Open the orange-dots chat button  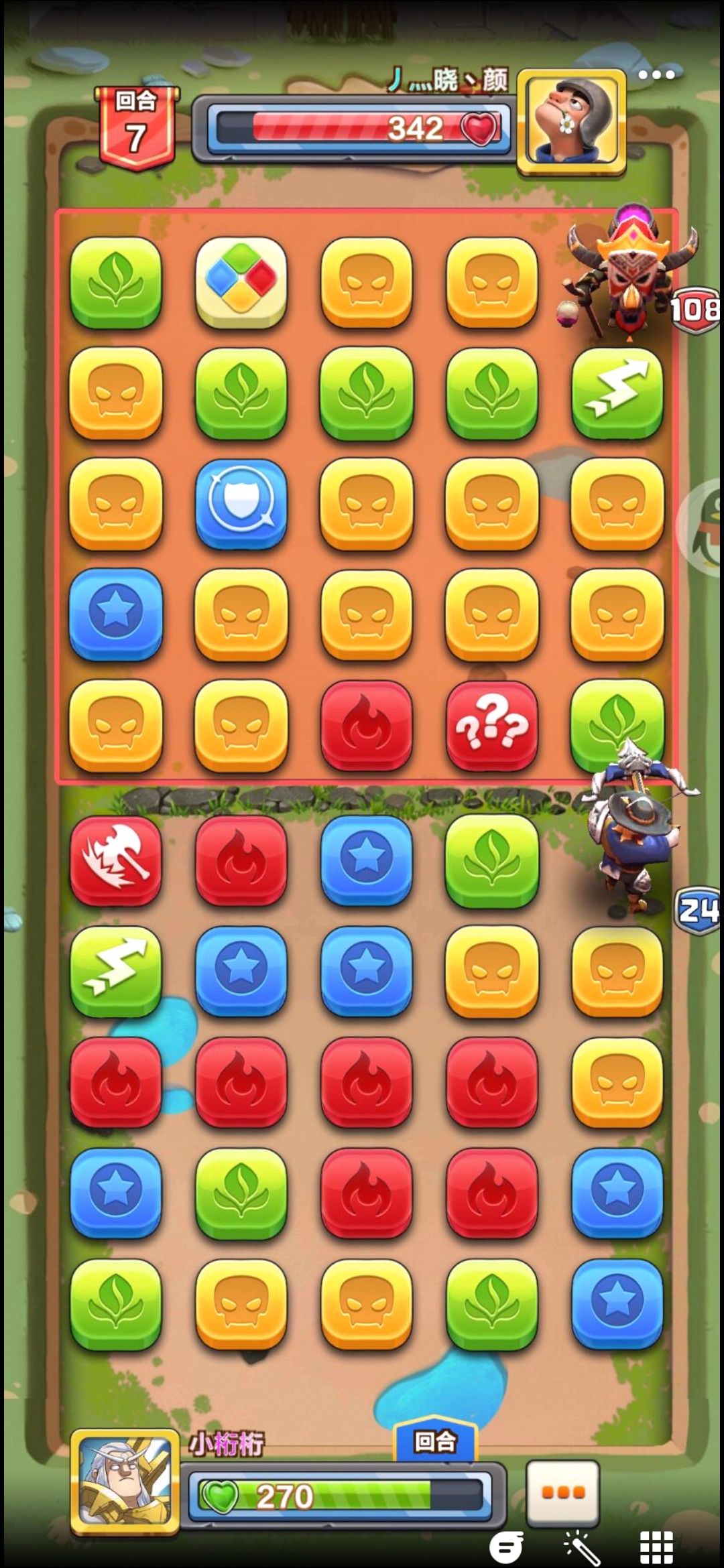coord(563,1492)
